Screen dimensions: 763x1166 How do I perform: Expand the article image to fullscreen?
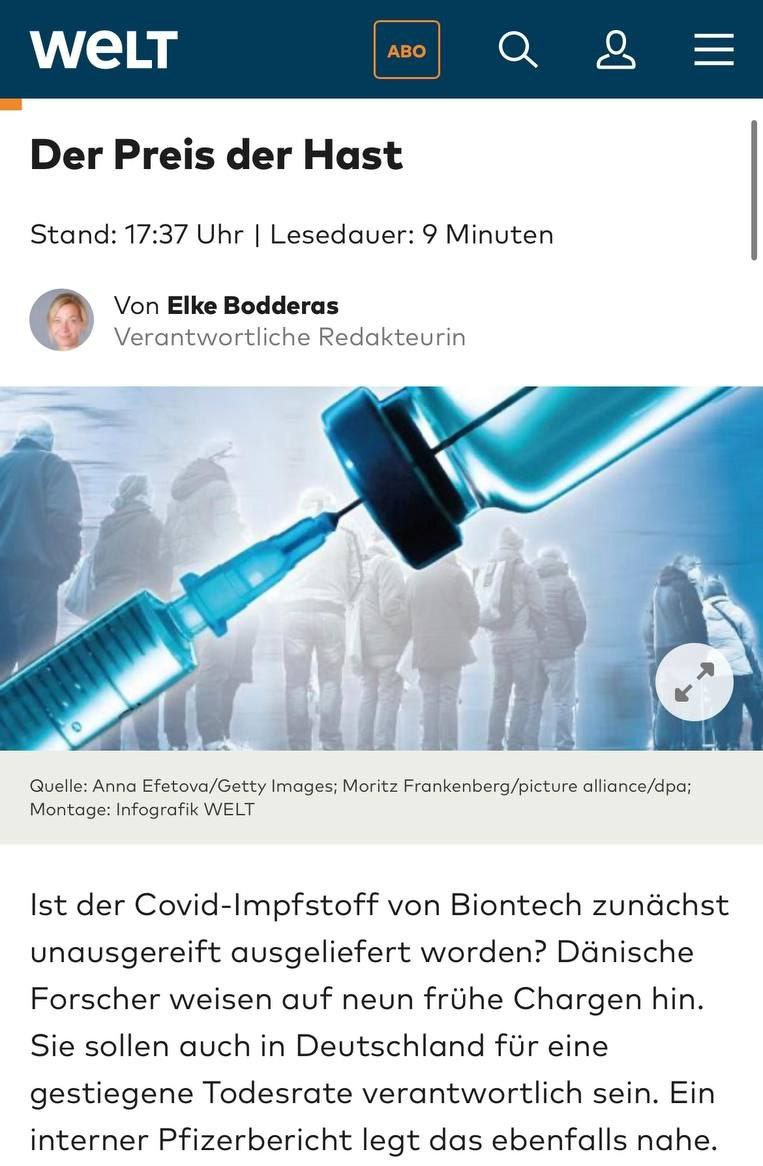694,682
